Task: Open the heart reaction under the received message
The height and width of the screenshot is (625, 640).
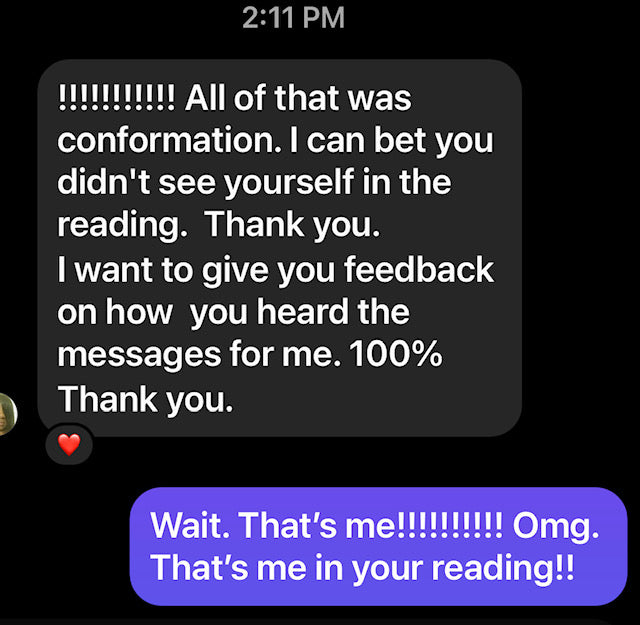Action: click(68, 446)
